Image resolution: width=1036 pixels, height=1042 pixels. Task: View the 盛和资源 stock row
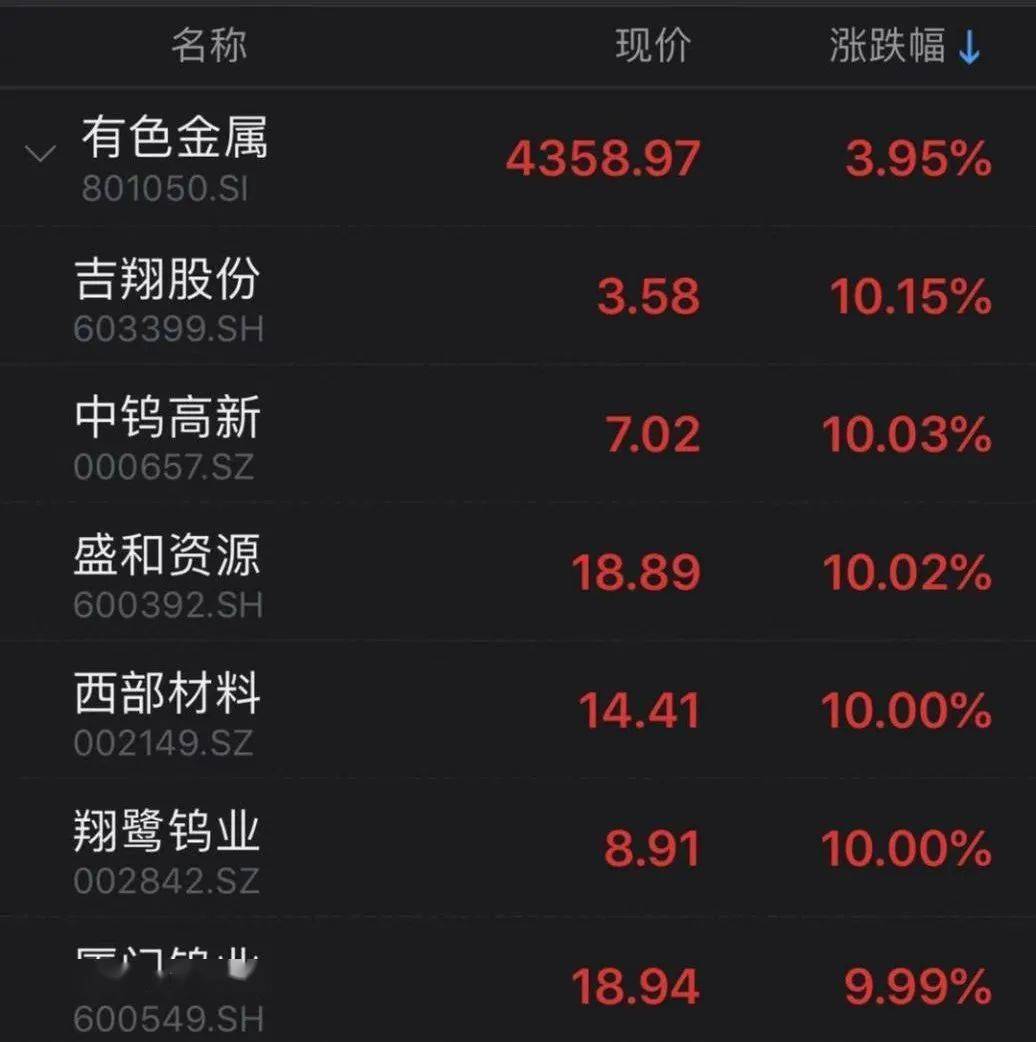168,572
